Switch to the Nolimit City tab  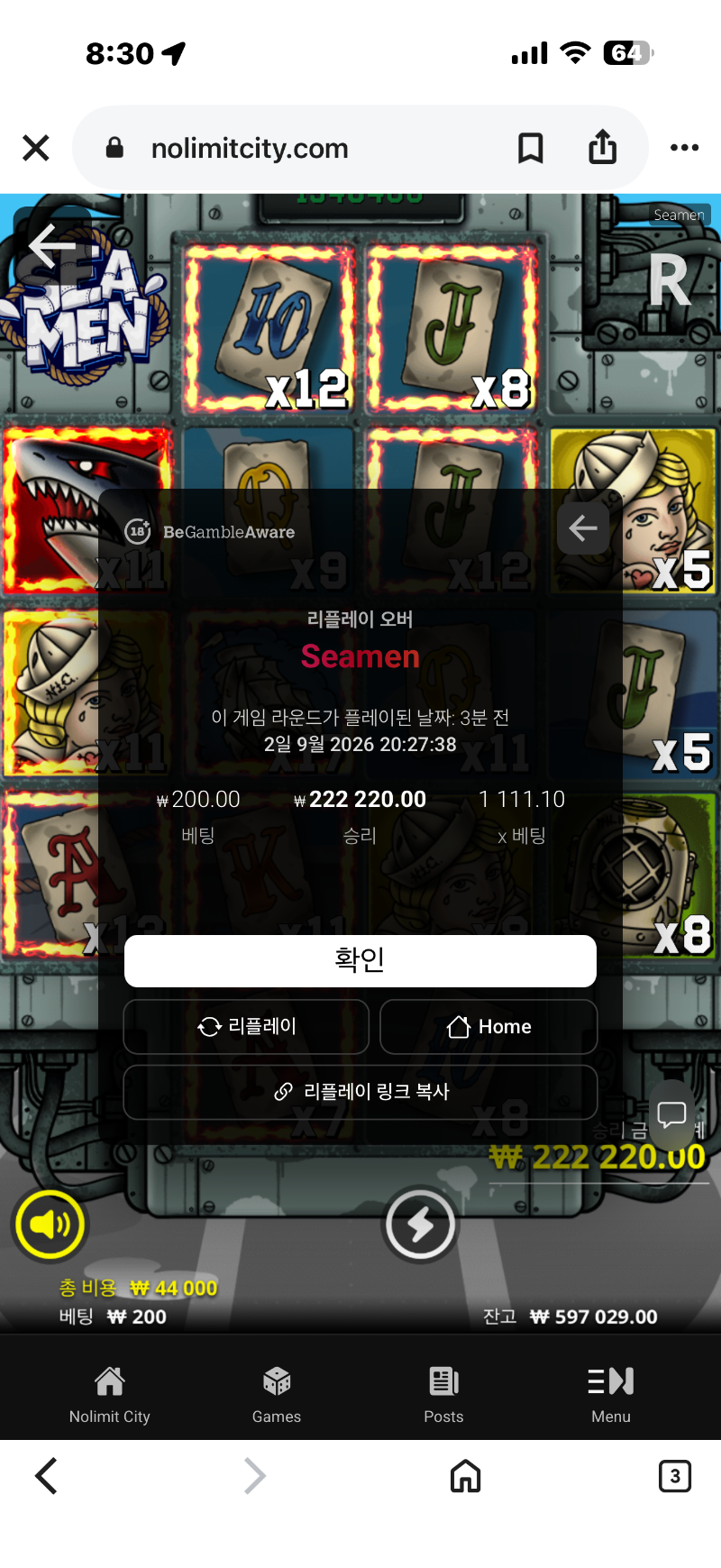pos(110,1394)
